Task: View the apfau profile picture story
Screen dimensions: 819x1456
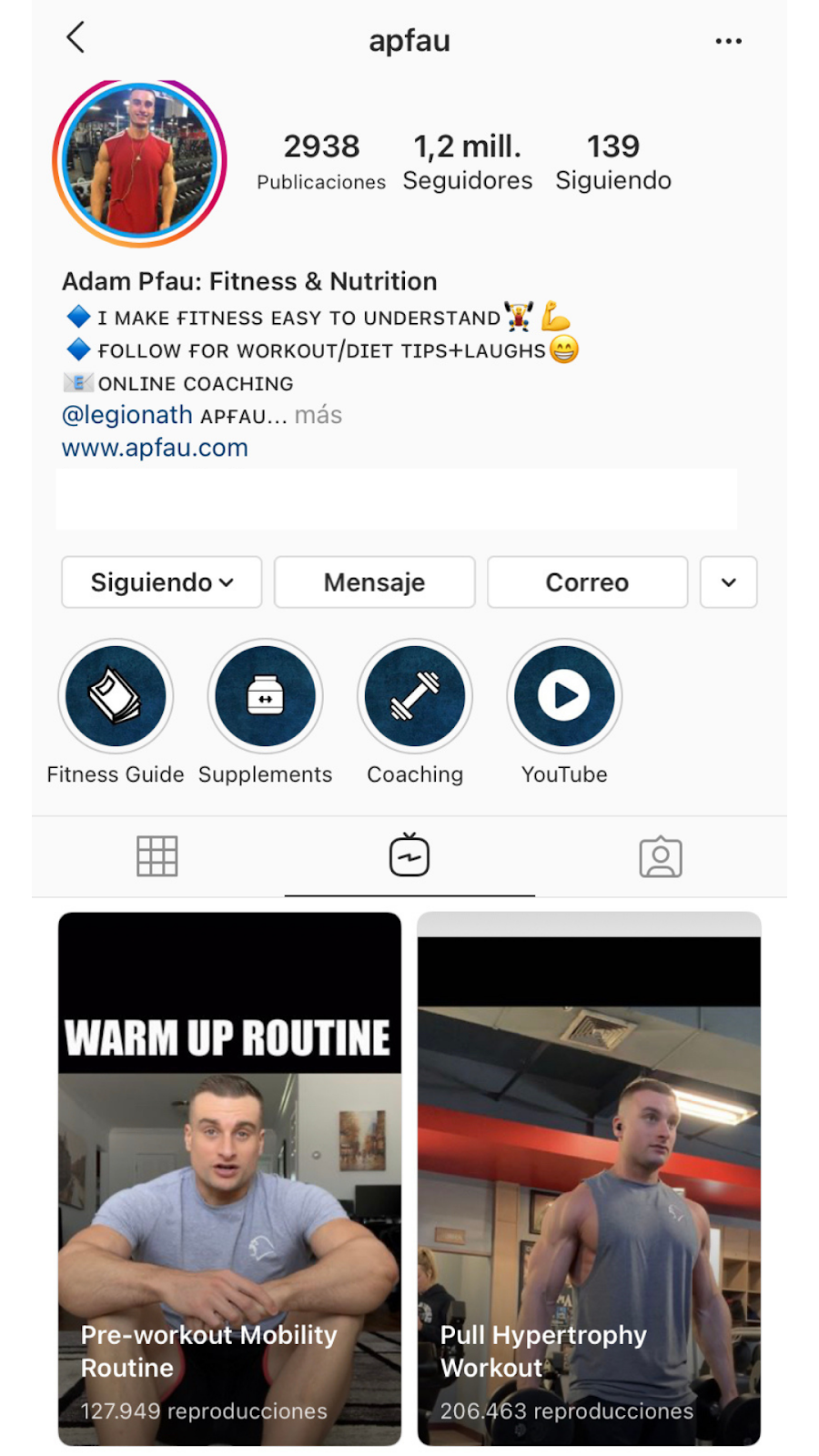Action: pyautogui.click(x=139, y=163)
